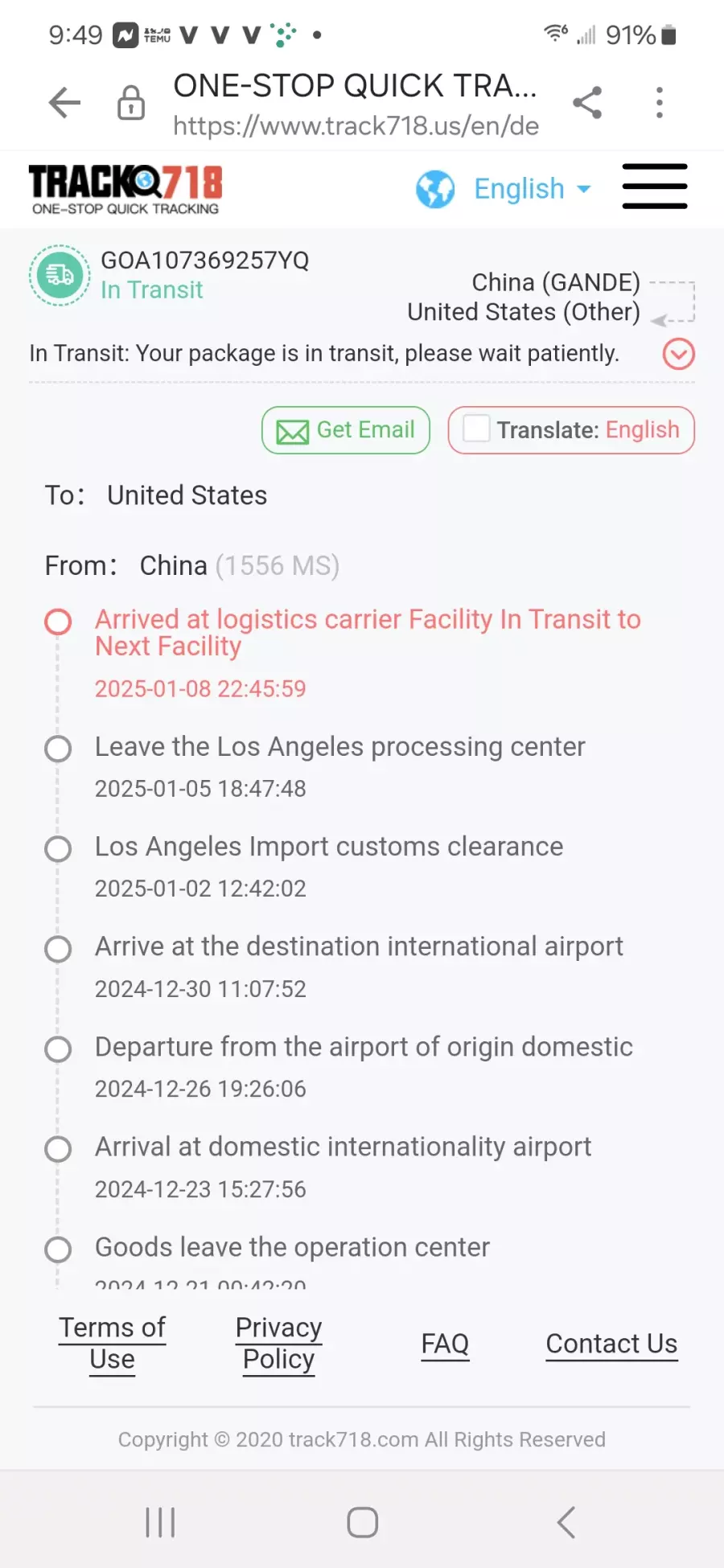
Task: Go to the phone home screen
Action: click(x=362, y=1522)
